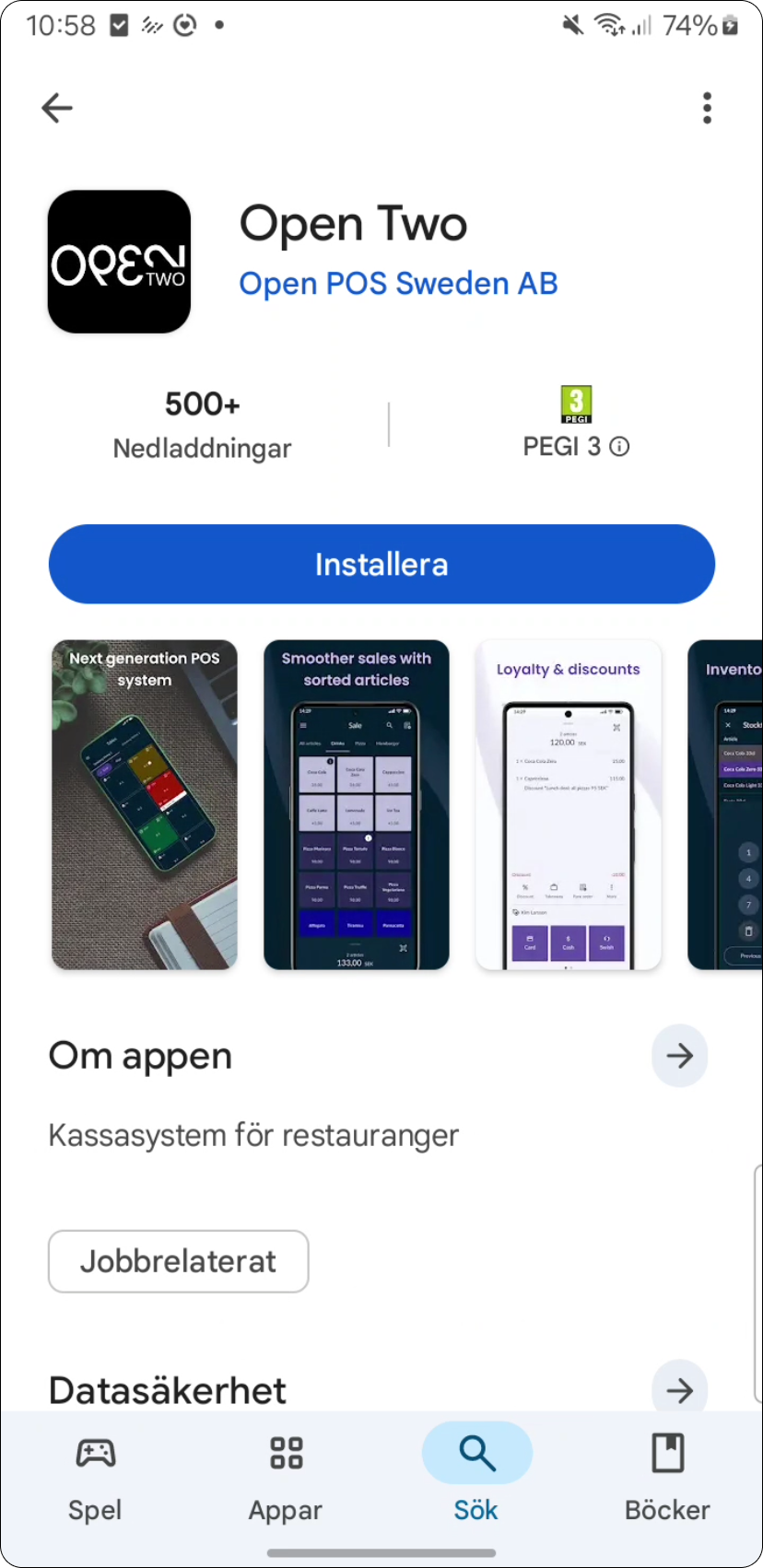Go back using the top arrow

coord(57,108)
